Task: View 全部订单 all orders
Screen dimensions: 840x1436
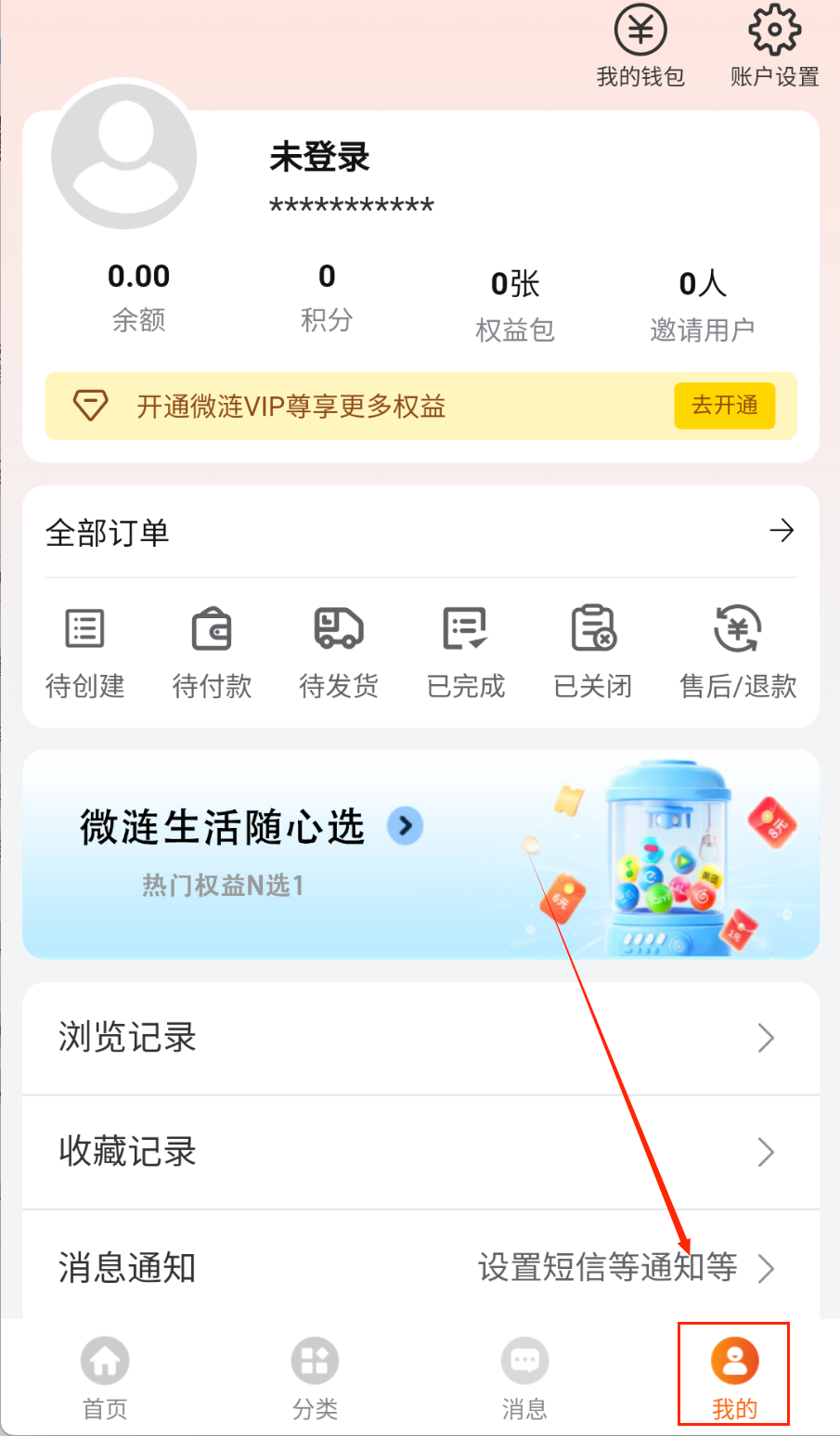Action: [x=420, y=532]
